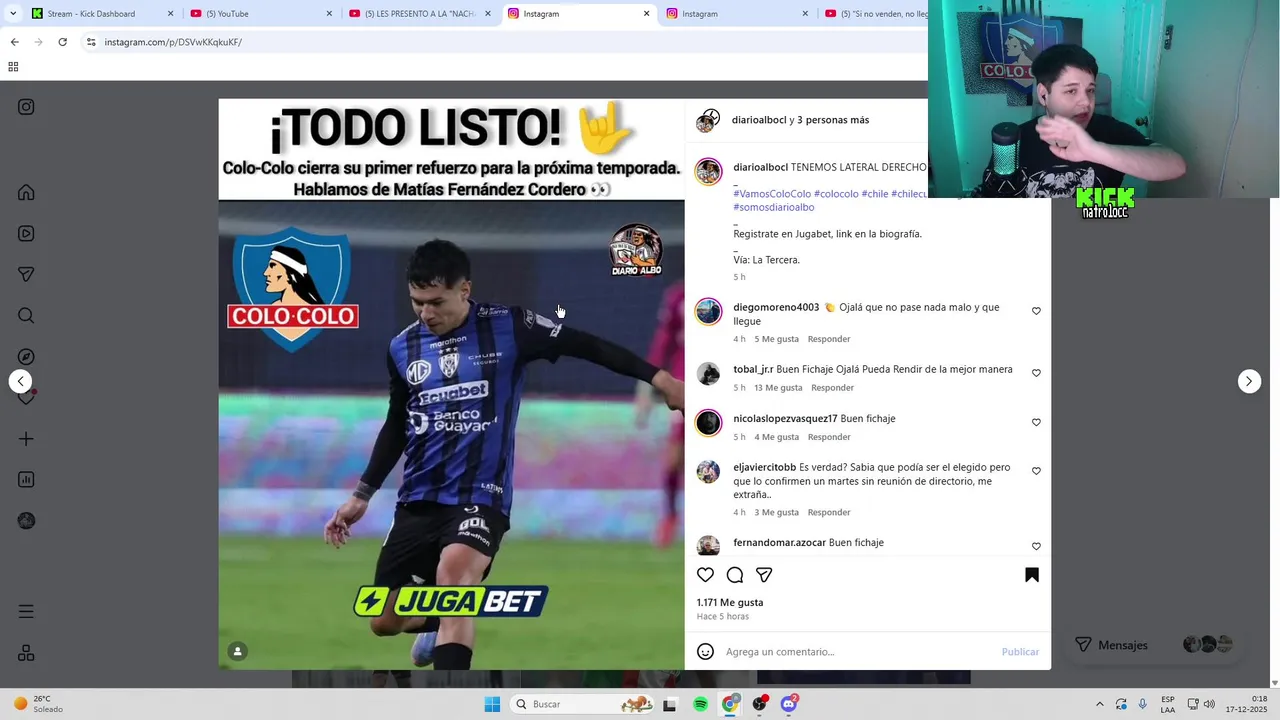Like the diarioalbocl post with the heart icon
1280x720 pixels.
[x=705, y=575]
